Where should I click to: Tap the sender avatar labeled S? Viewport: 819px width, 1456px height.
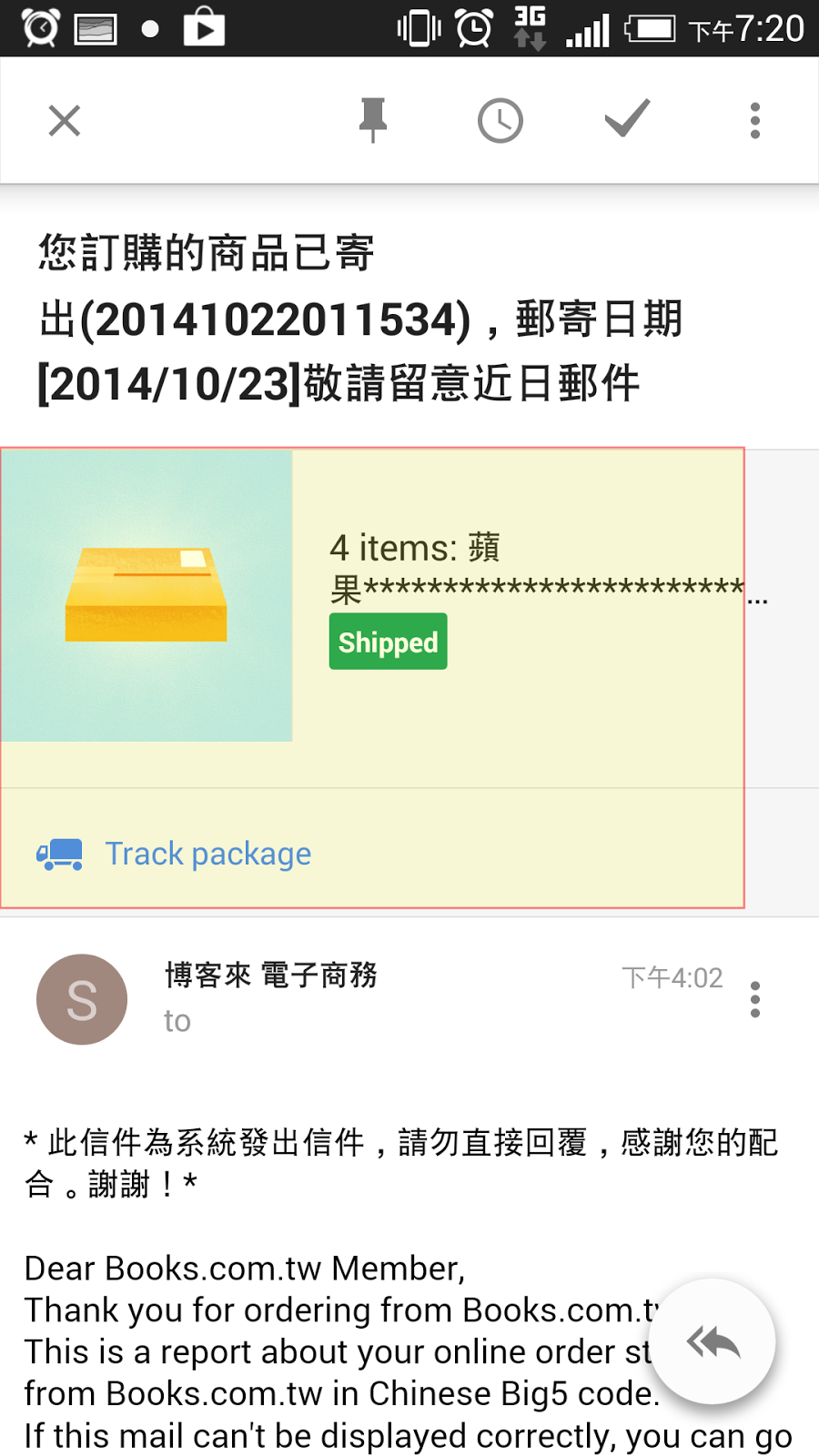click(81, 999)
